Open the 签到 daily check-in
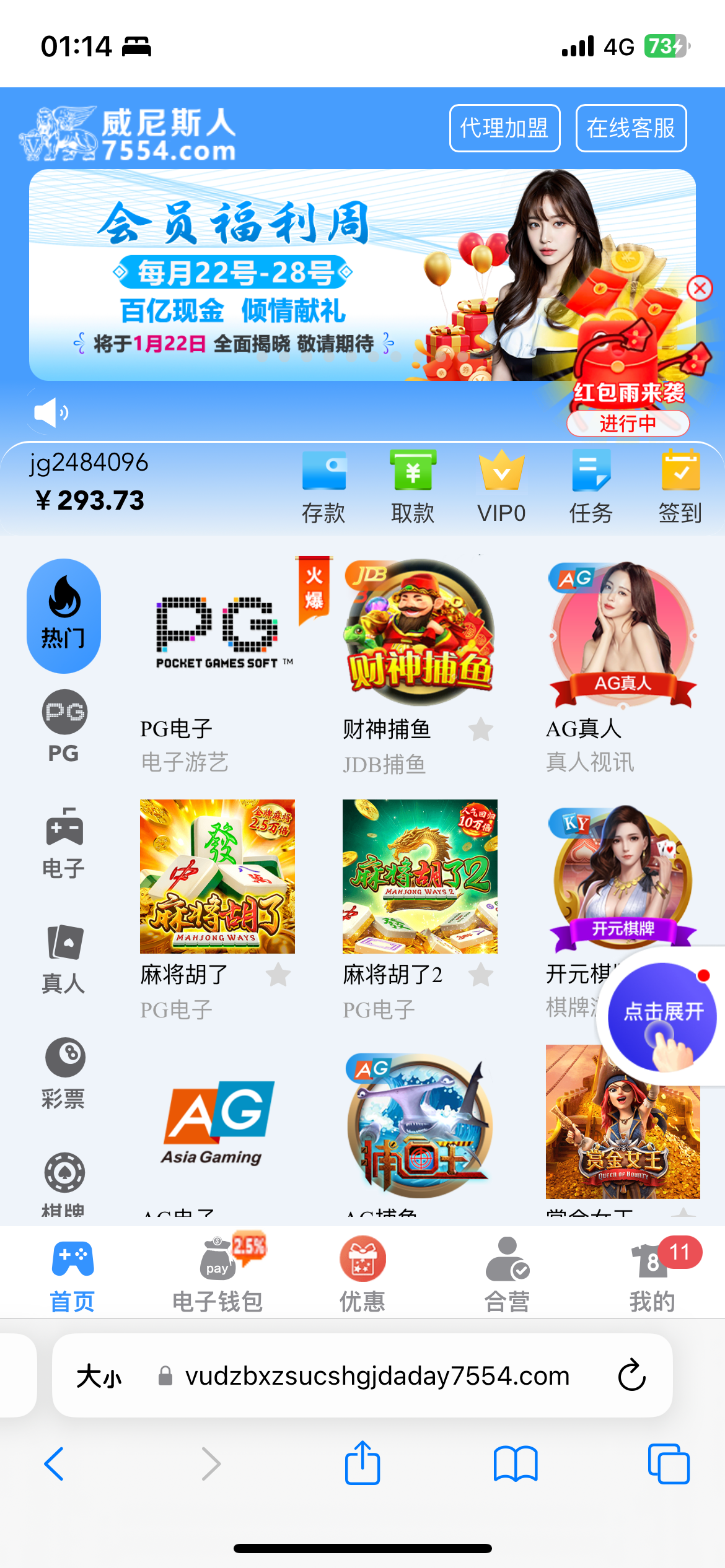725x1568 pixels. pyautogui.click(x=680, y=487)
